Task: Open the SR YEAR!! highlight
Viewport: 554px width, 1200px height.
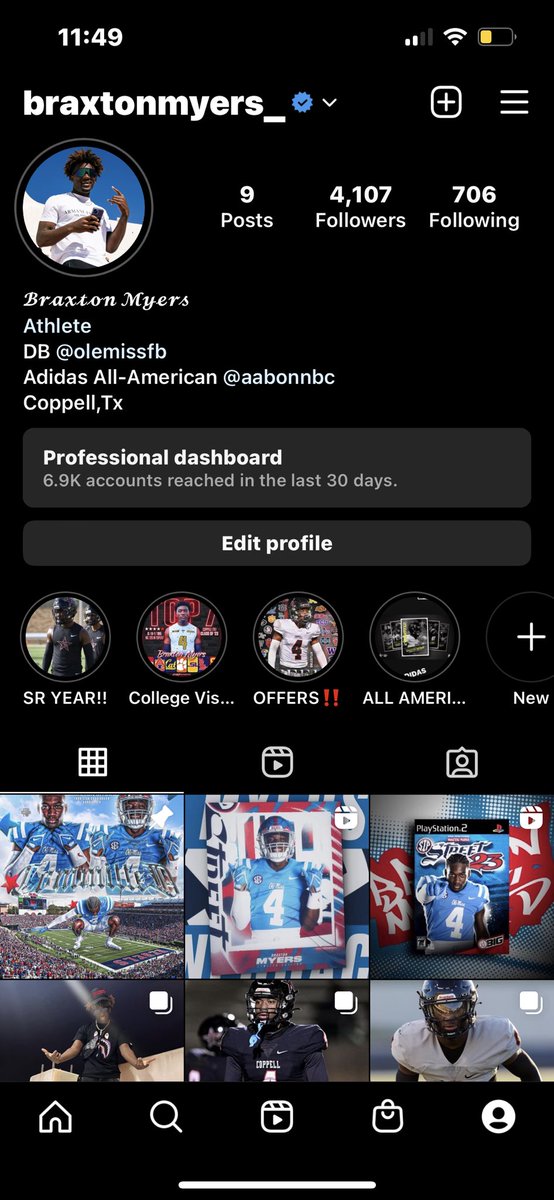Action: click(x=65, y=637)
